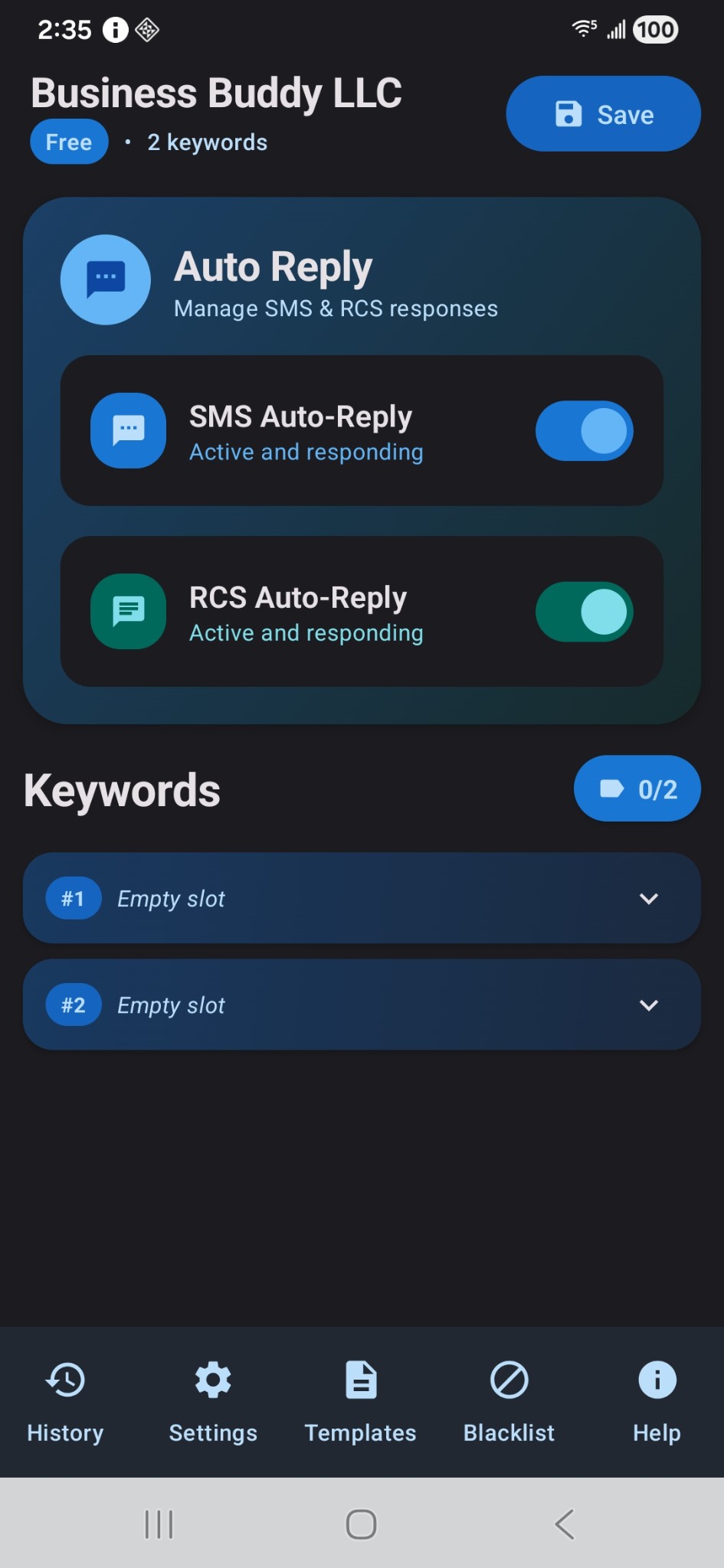Turn off RCS Auto-Reply
Image resolution: width=724 pixels, height=1568 pixels.
584,612
